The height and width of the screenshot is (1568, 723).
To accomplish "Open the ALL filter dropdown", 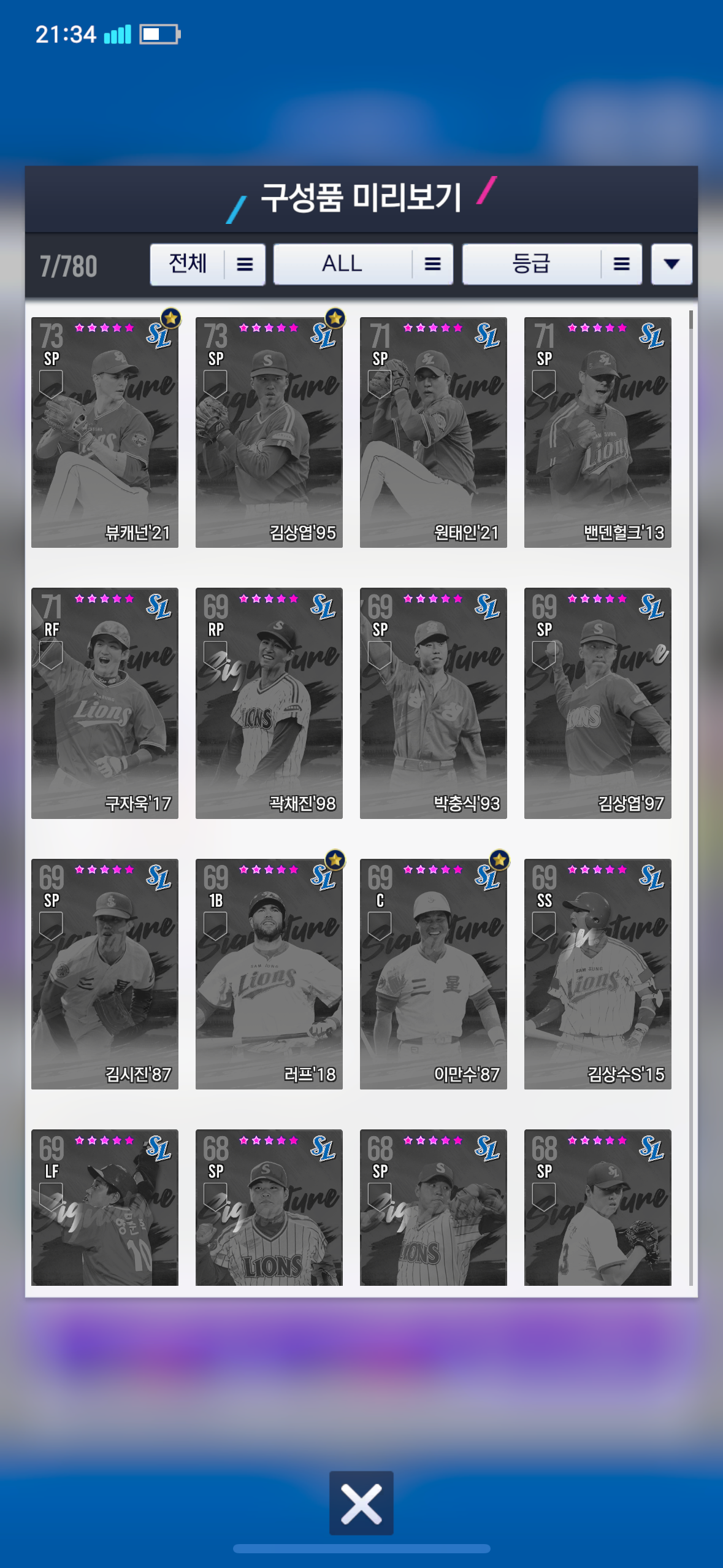I will point(362,264).
